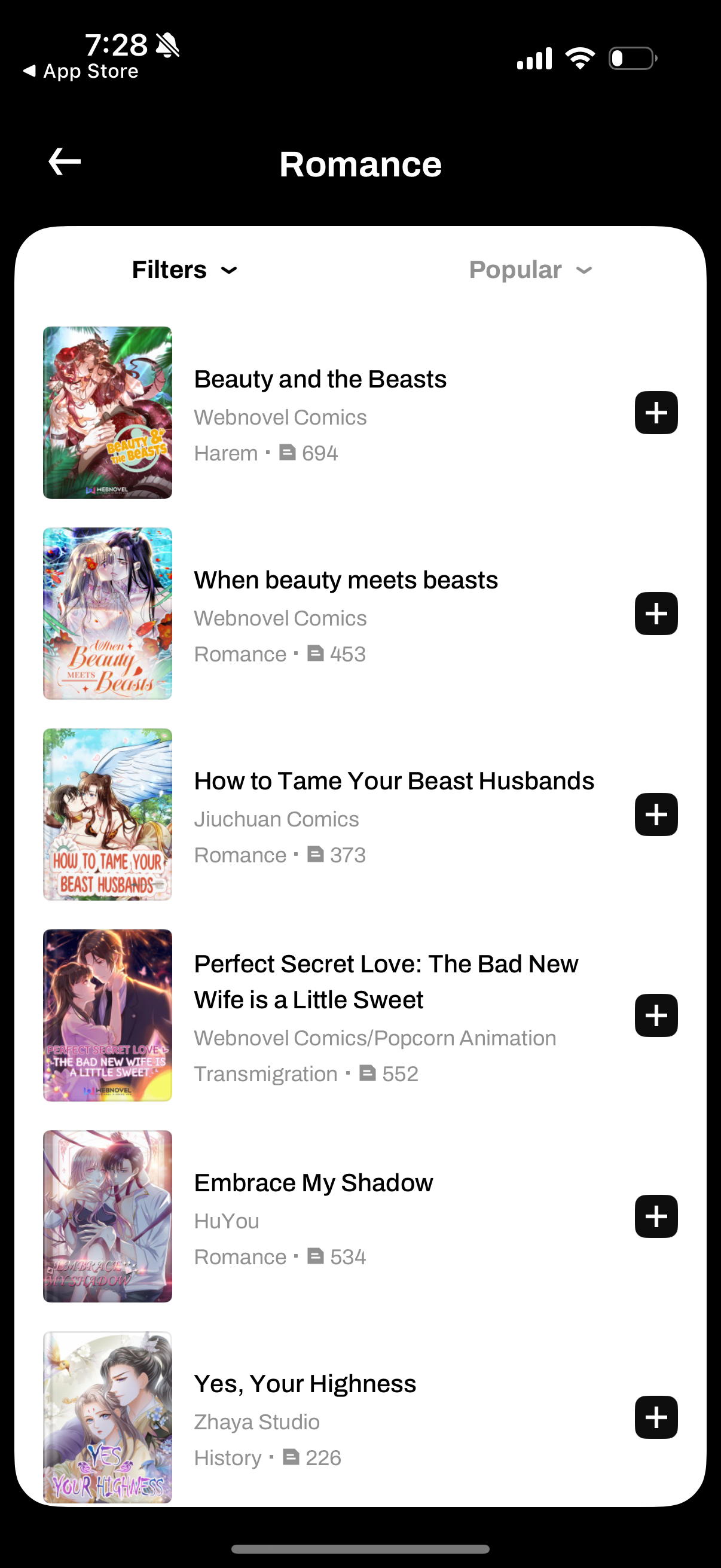Open How to Tame Your Beast Husbands
721x1568 pixels.
pyautogui.click(x=393, y=781)
